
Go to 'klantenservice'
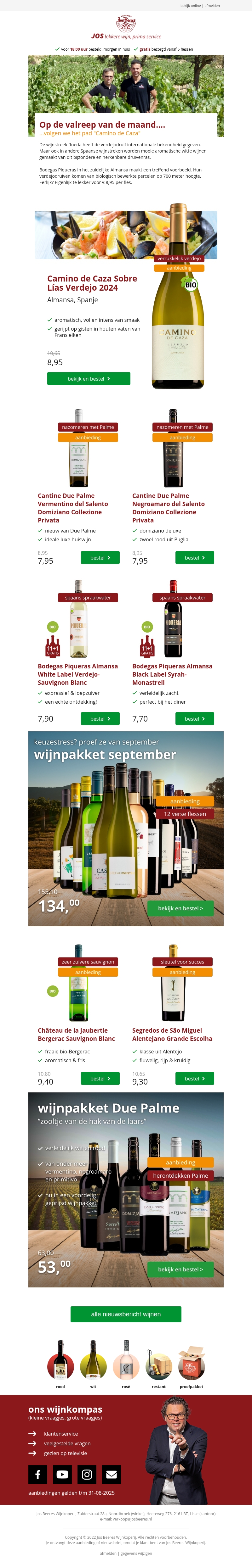(x=60, y=1433)
